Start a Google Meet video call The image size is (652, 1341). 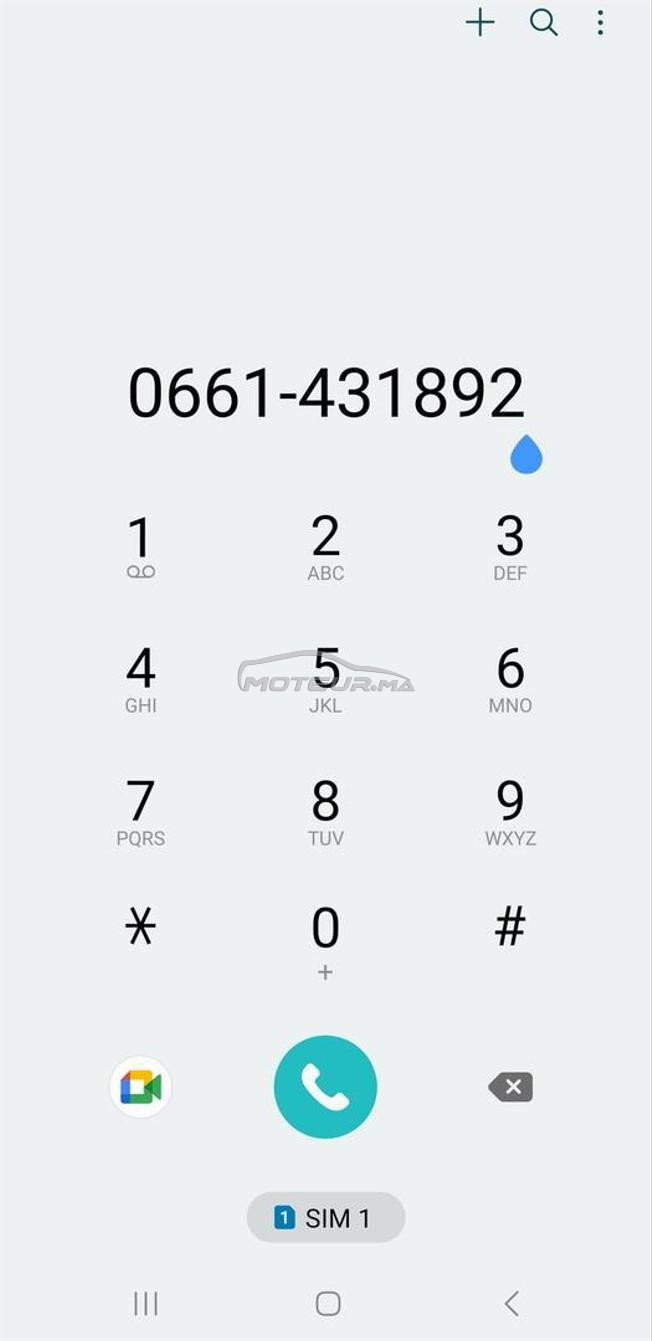[141, 1087]
